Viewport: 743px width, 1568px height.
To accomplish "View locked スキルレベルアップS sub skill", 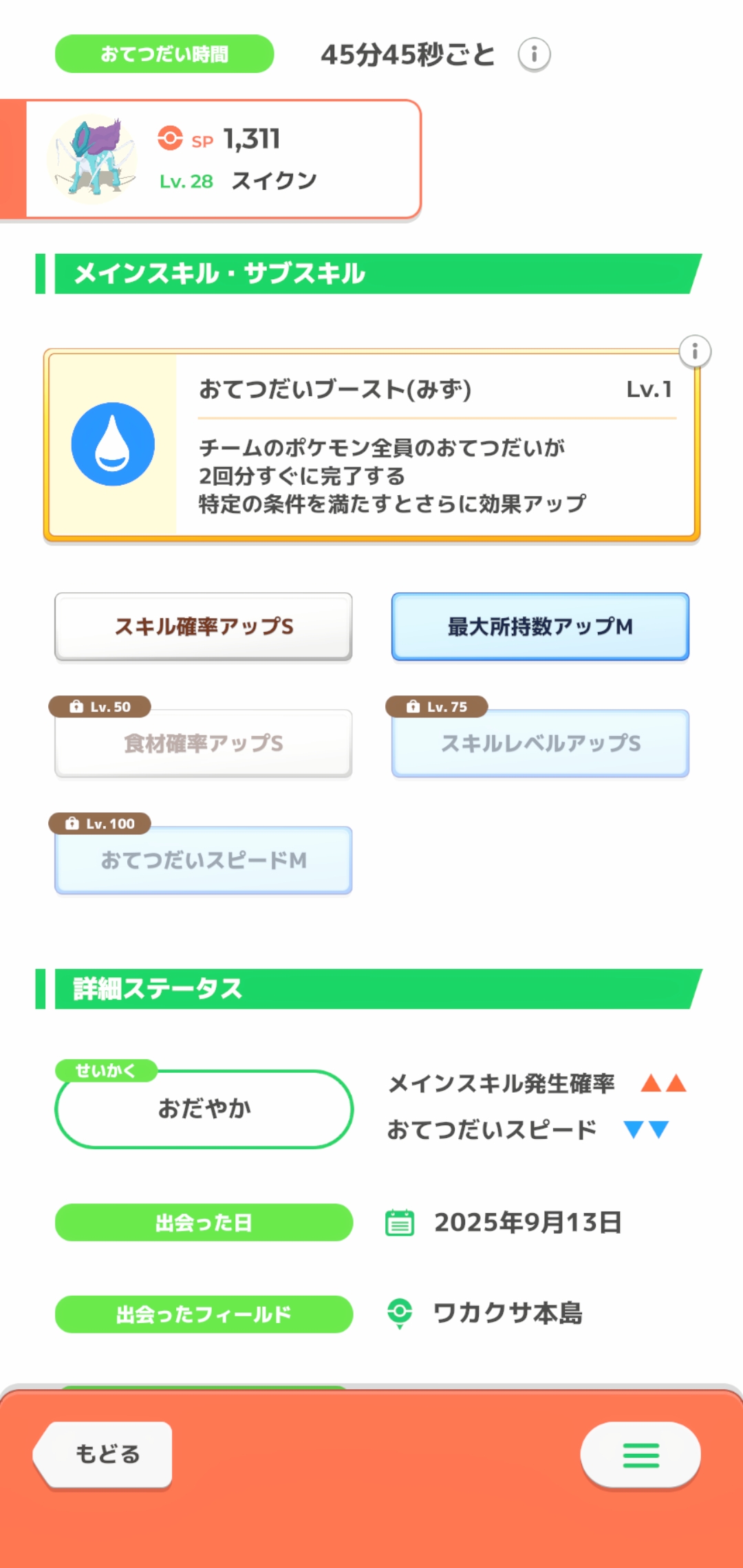I will point(540,743).
